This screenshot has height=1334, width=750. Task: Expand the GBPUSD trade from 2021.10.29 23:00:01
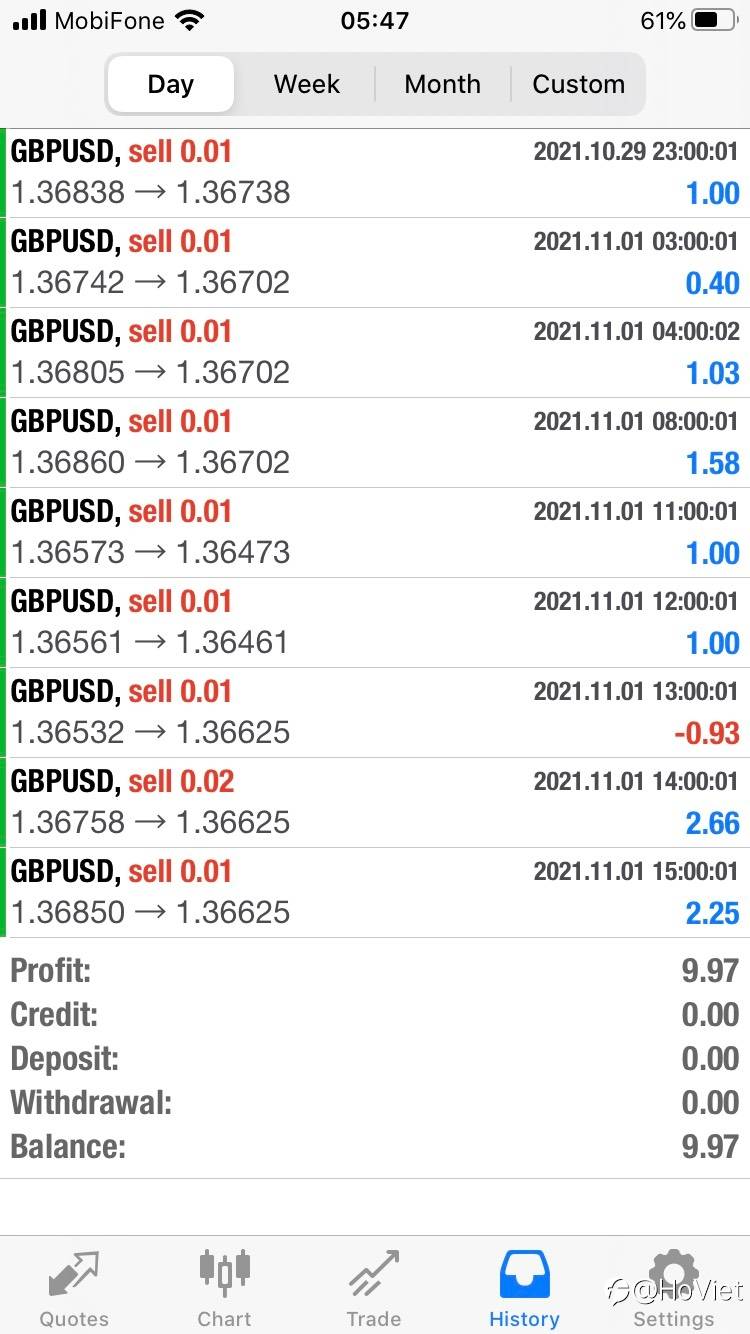375,172
